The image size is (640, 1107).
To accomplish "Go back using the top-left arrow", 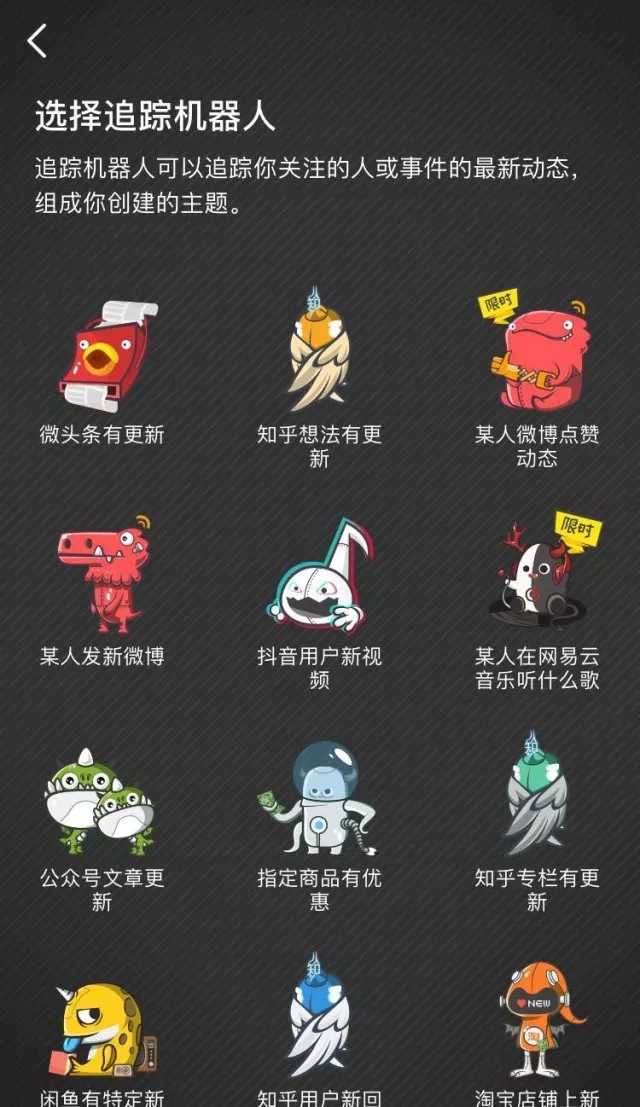I will click(38, 41).
